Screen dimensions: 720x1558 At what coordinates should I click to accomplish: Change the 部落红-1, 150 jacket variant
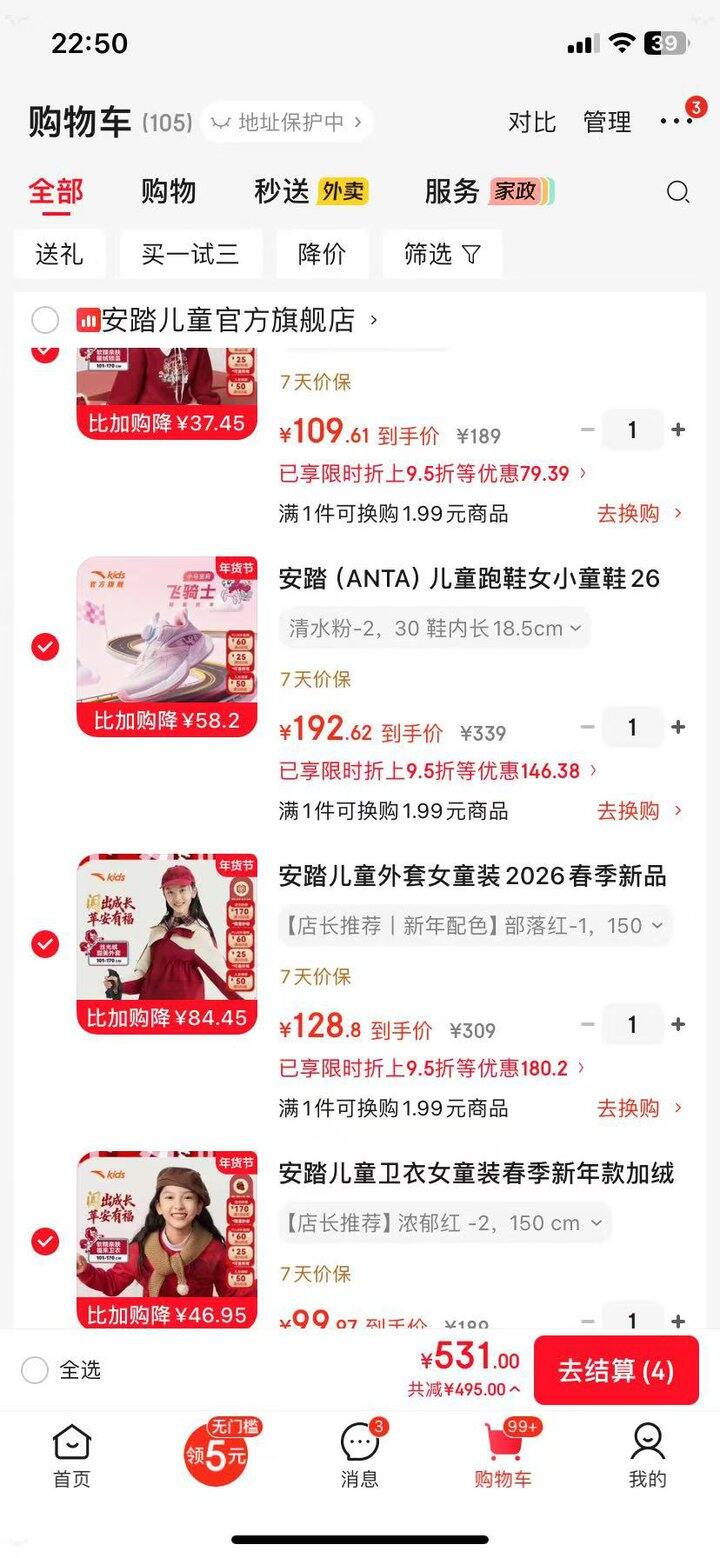474,926
